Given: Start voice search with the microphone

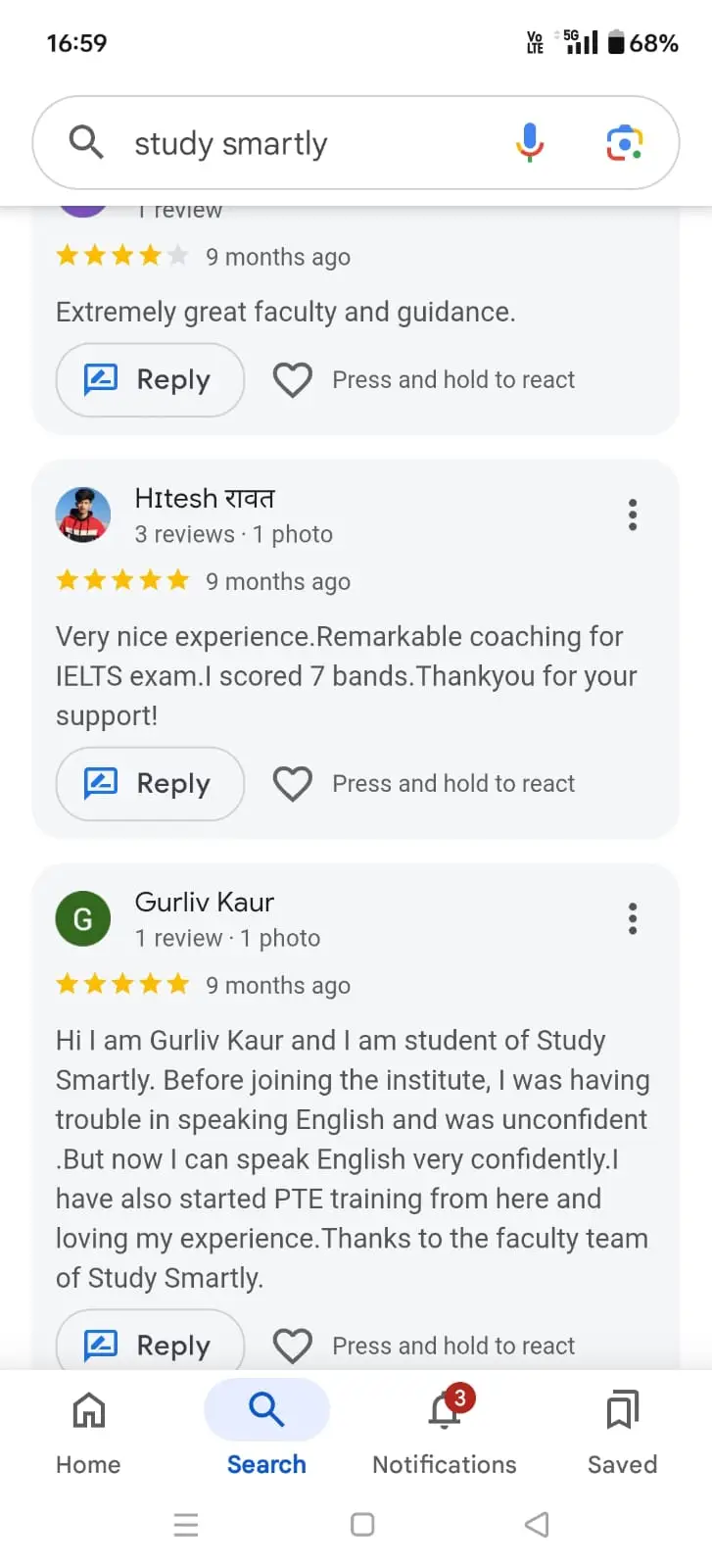Looking at the screenshot, I should pyautogui.click(x=530, y=143).
